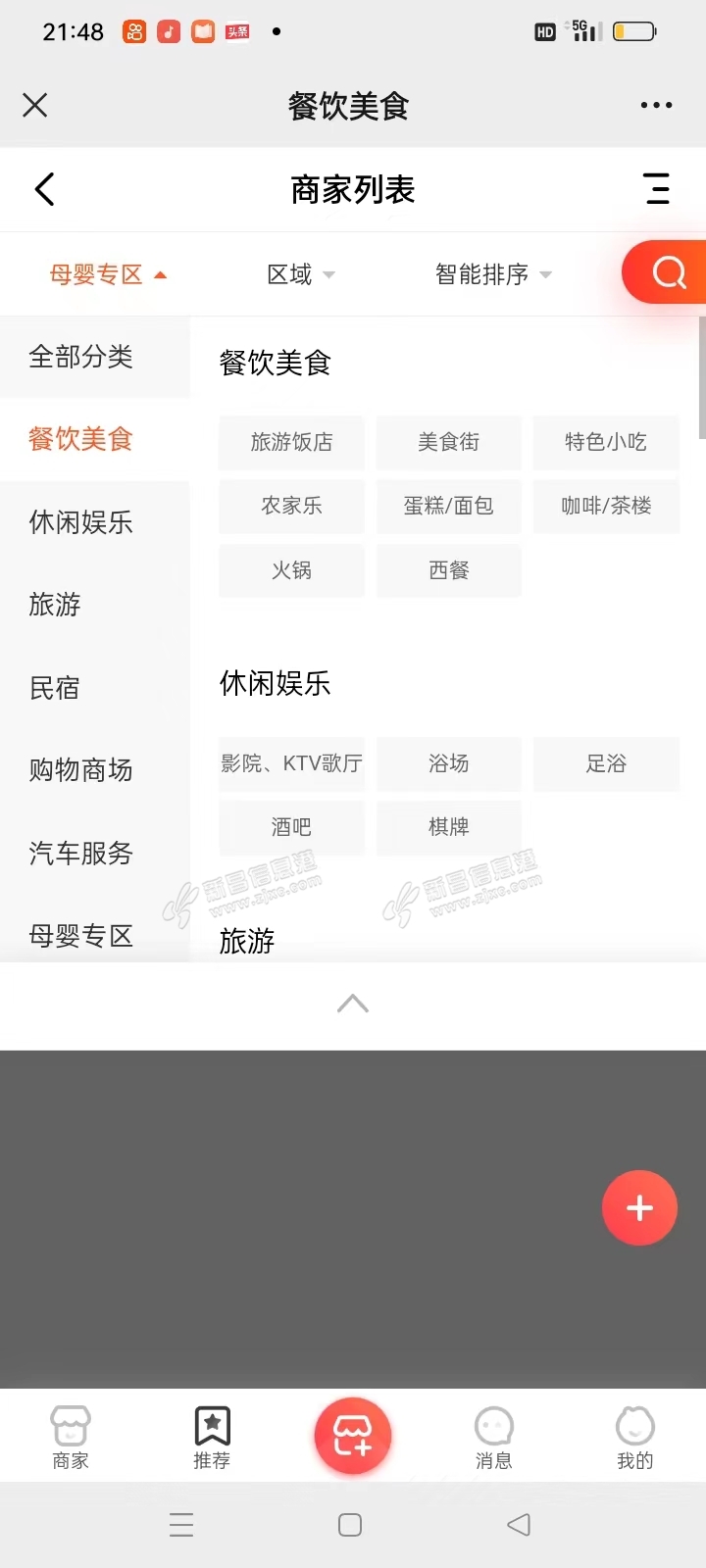Tap the orange search button

pos(669,272)
